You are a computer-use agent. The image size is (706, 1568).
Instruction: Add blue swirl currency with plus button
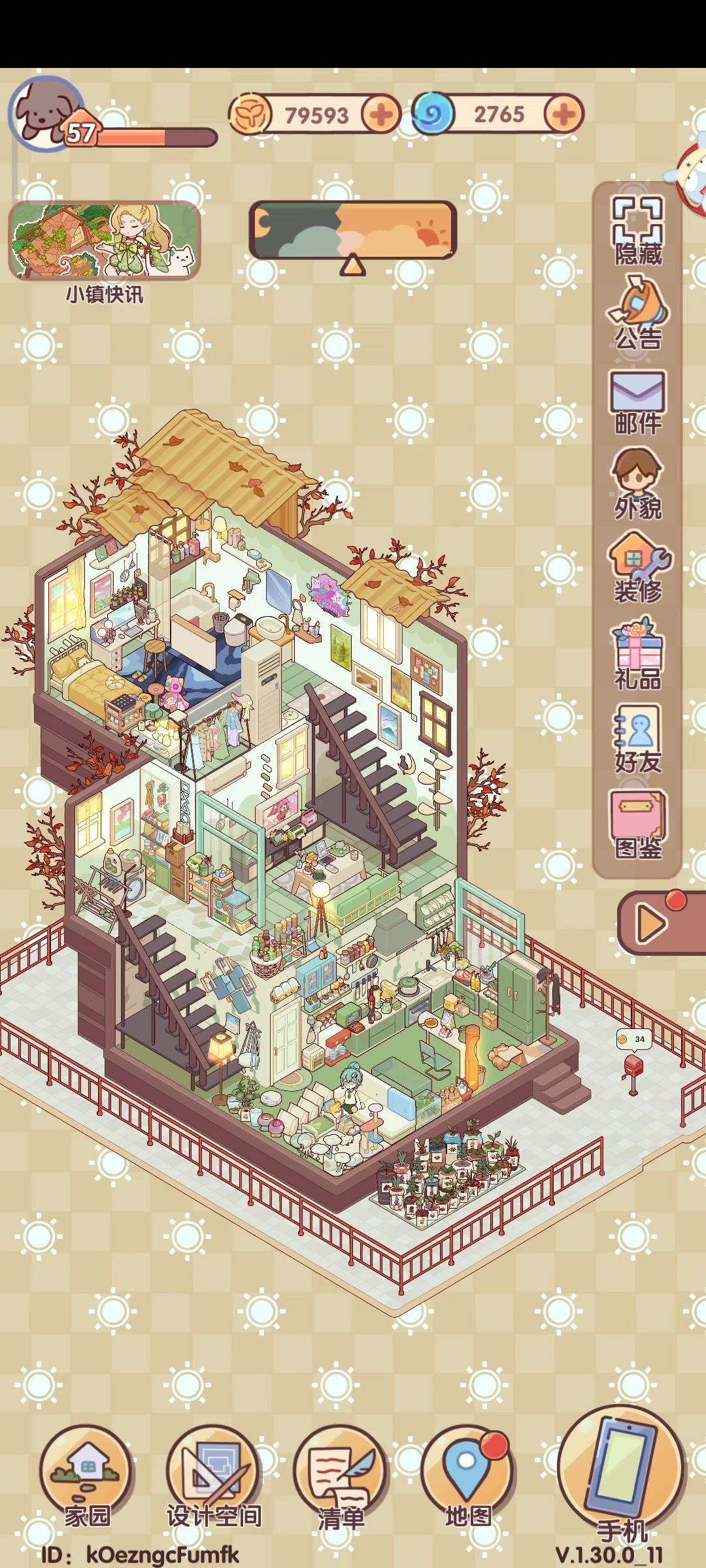tap(563, 114)
